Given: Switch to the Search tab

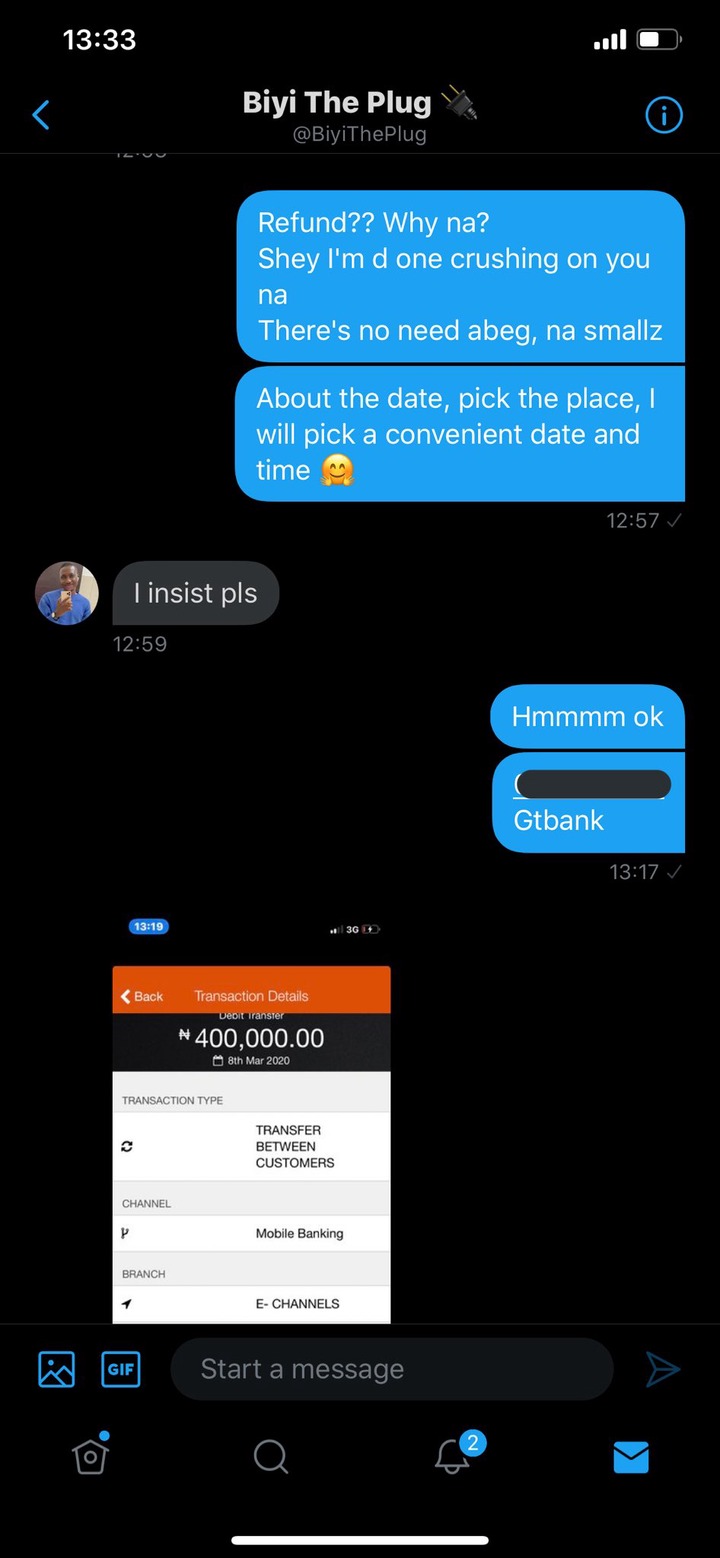Looking at the screenshot, I should (270, 1457).
